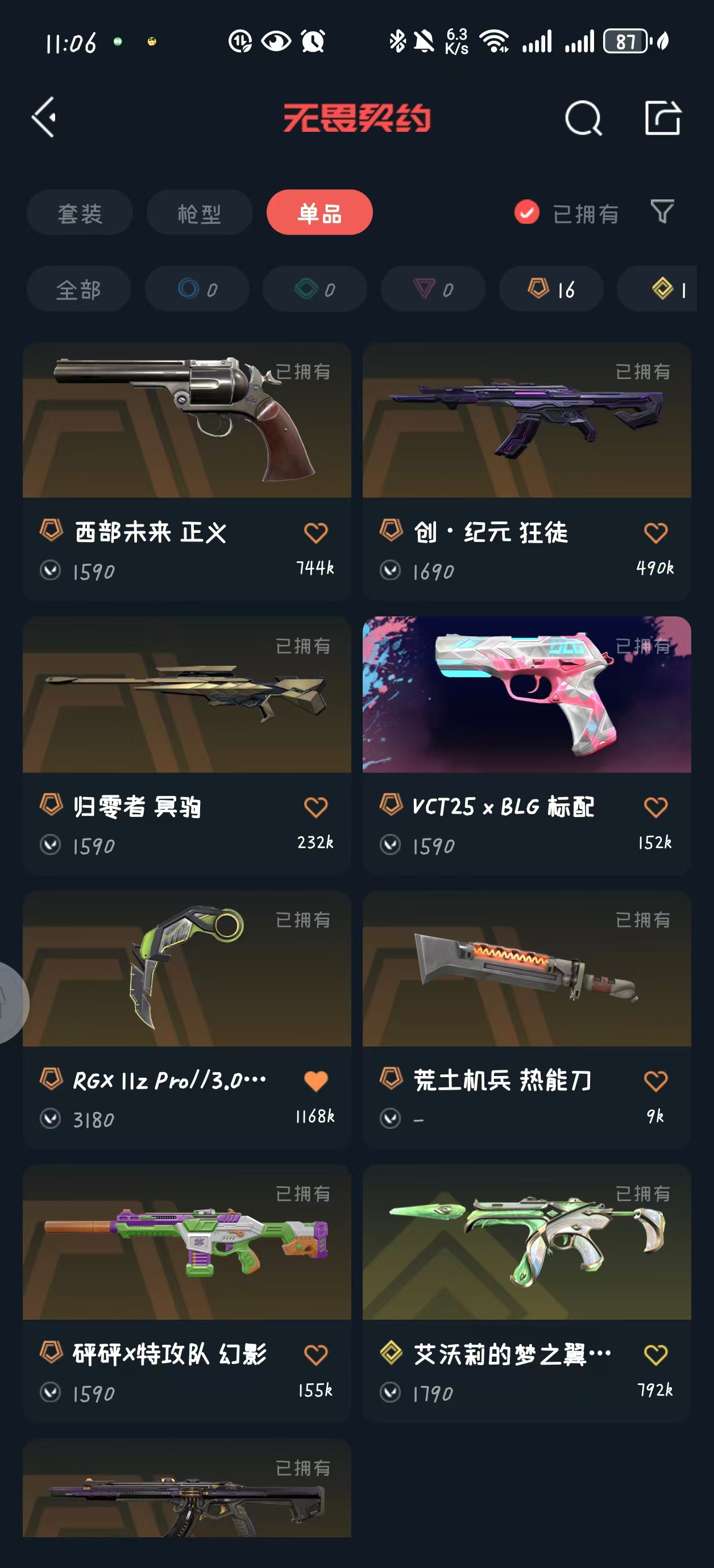Screen dimensions: 714x1568
Task: Select the 单品 tab
Action: (319, 213)
